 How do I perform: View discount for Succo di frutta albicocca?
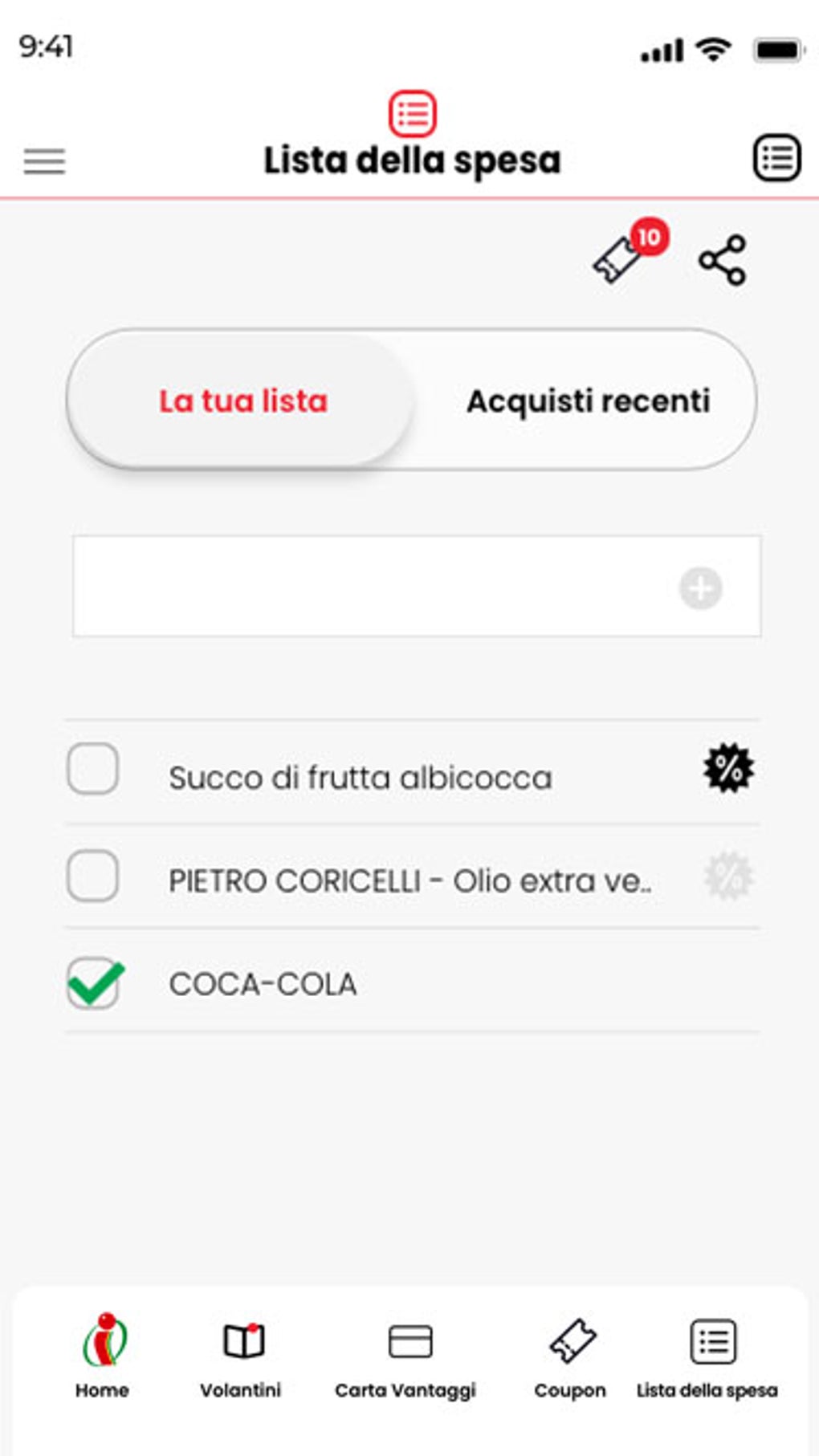point(728,769)
